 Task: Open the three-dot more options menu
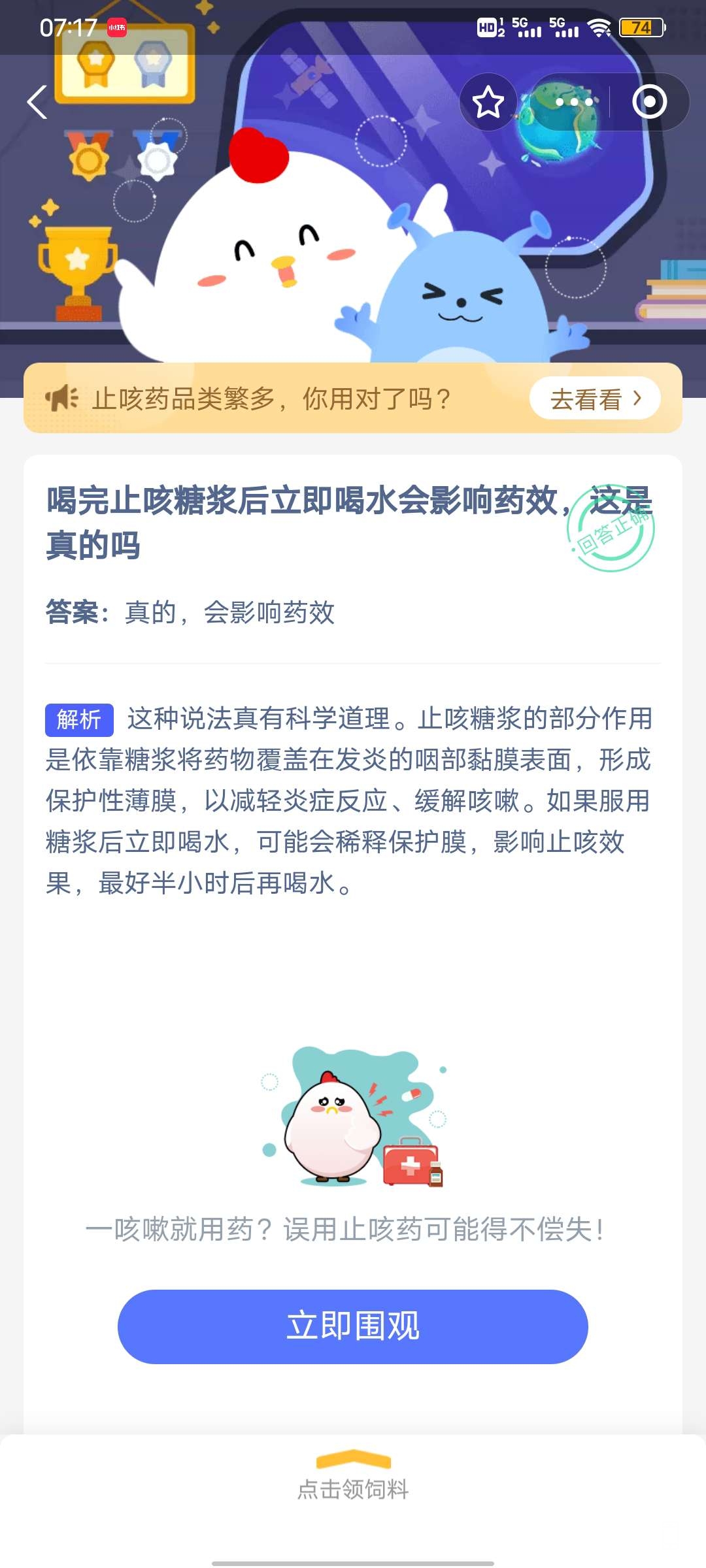click(574, 103)
